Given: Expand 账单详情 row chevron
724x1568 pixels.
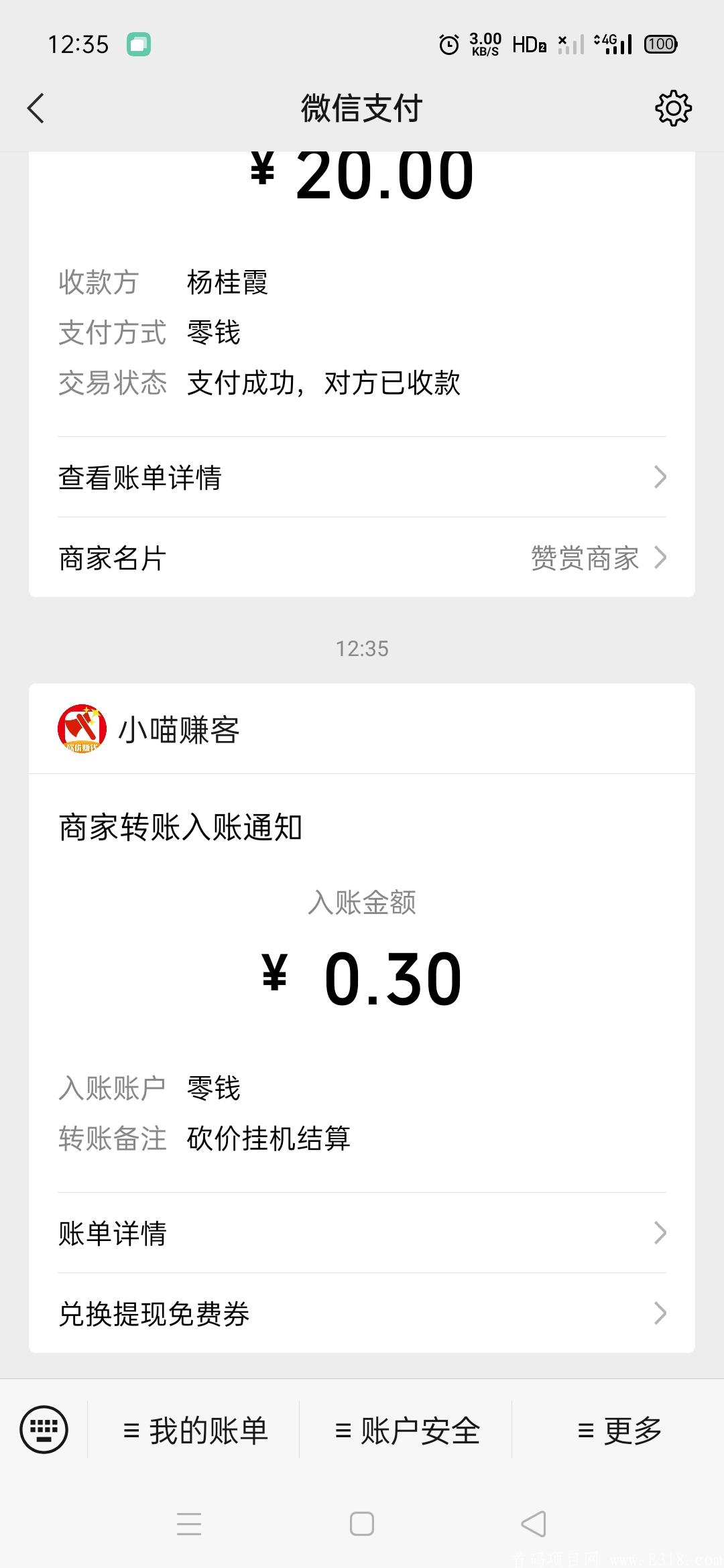Looking at the screenshot, I should click(x=660, y=1233).
